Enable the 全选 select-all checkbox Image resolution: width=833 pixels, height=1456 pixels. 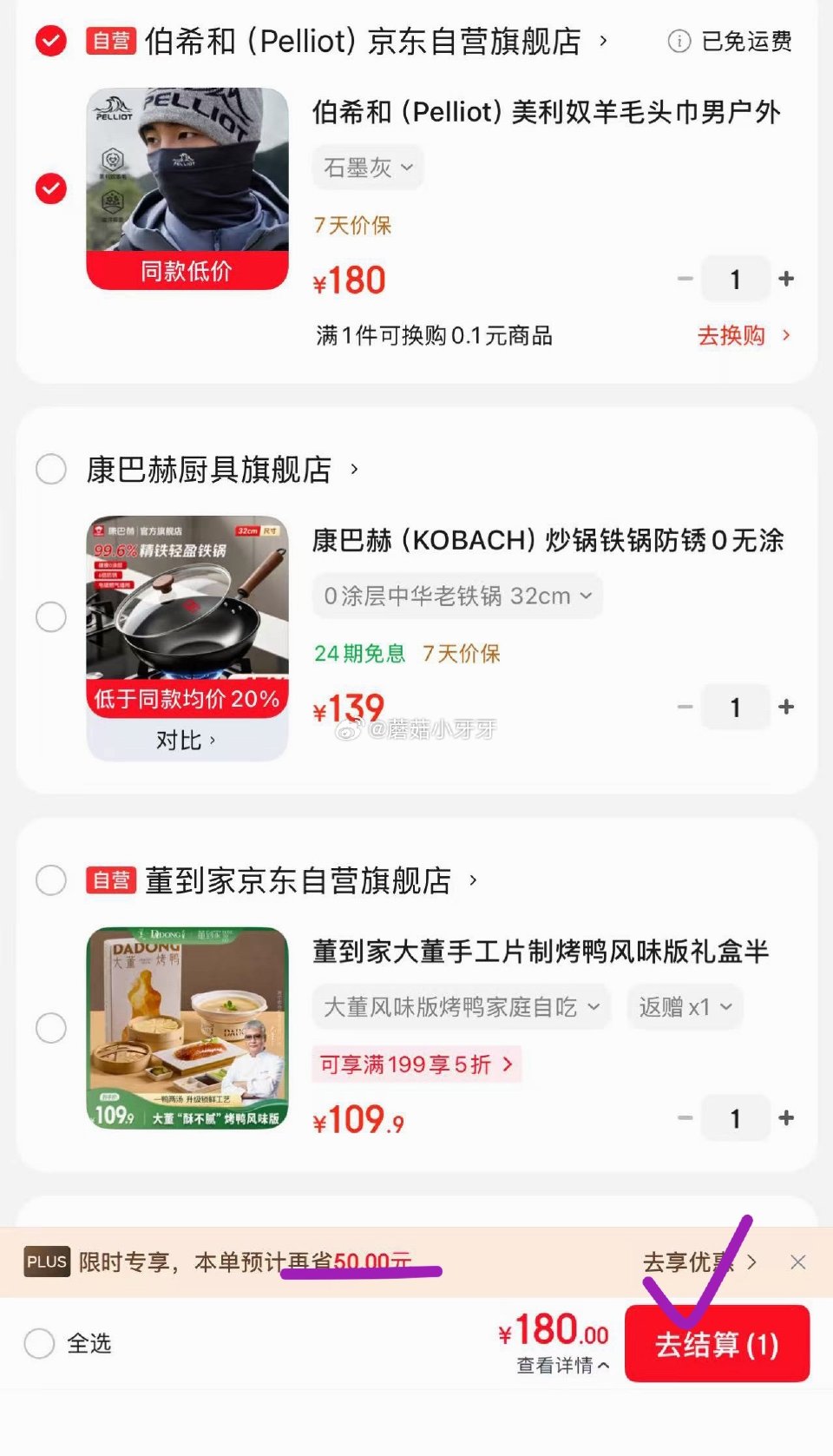tap(38, 1343)
